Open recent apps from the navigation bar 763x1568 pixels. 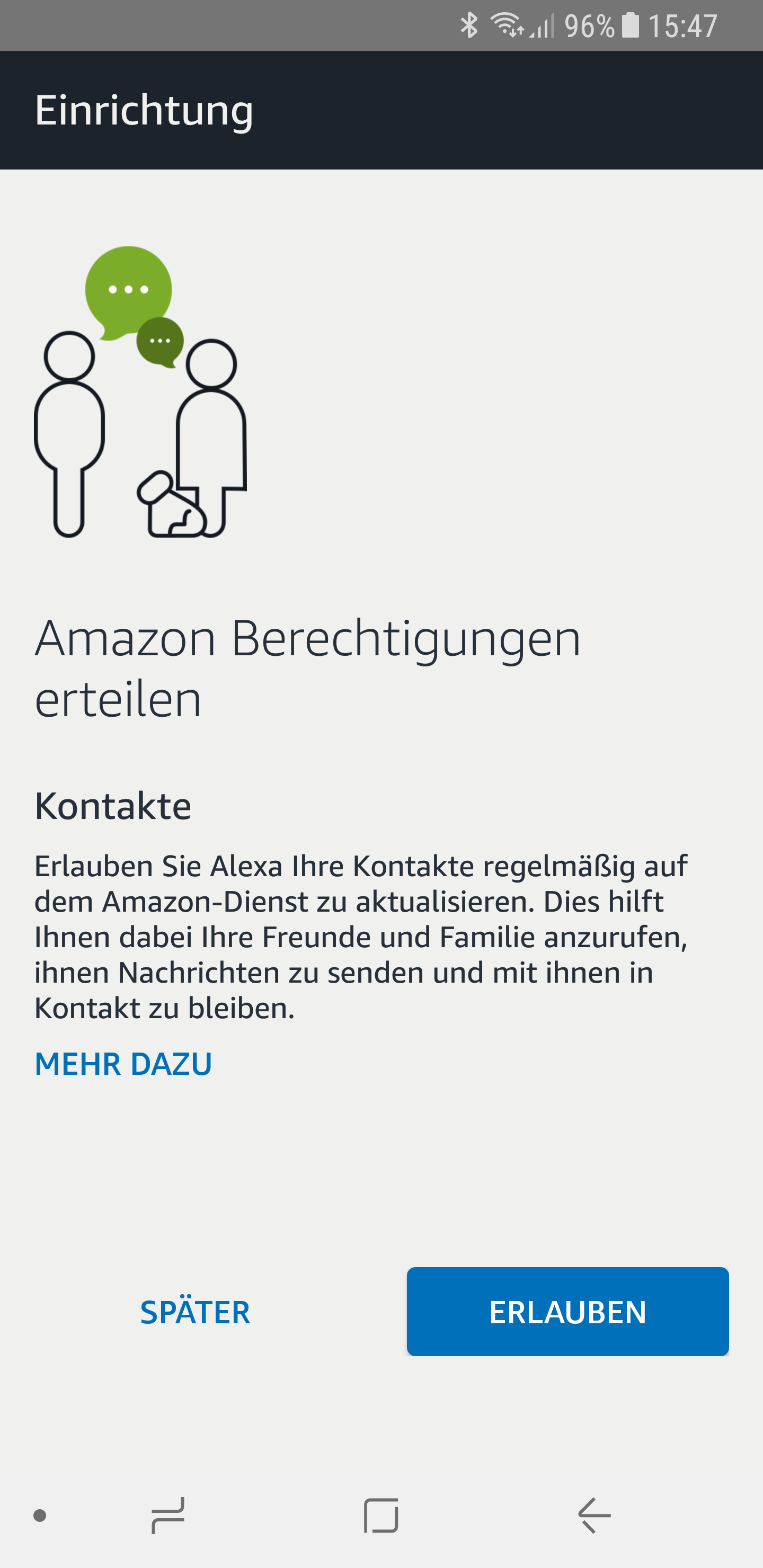pyautogui.click(x=168, y=1515)
